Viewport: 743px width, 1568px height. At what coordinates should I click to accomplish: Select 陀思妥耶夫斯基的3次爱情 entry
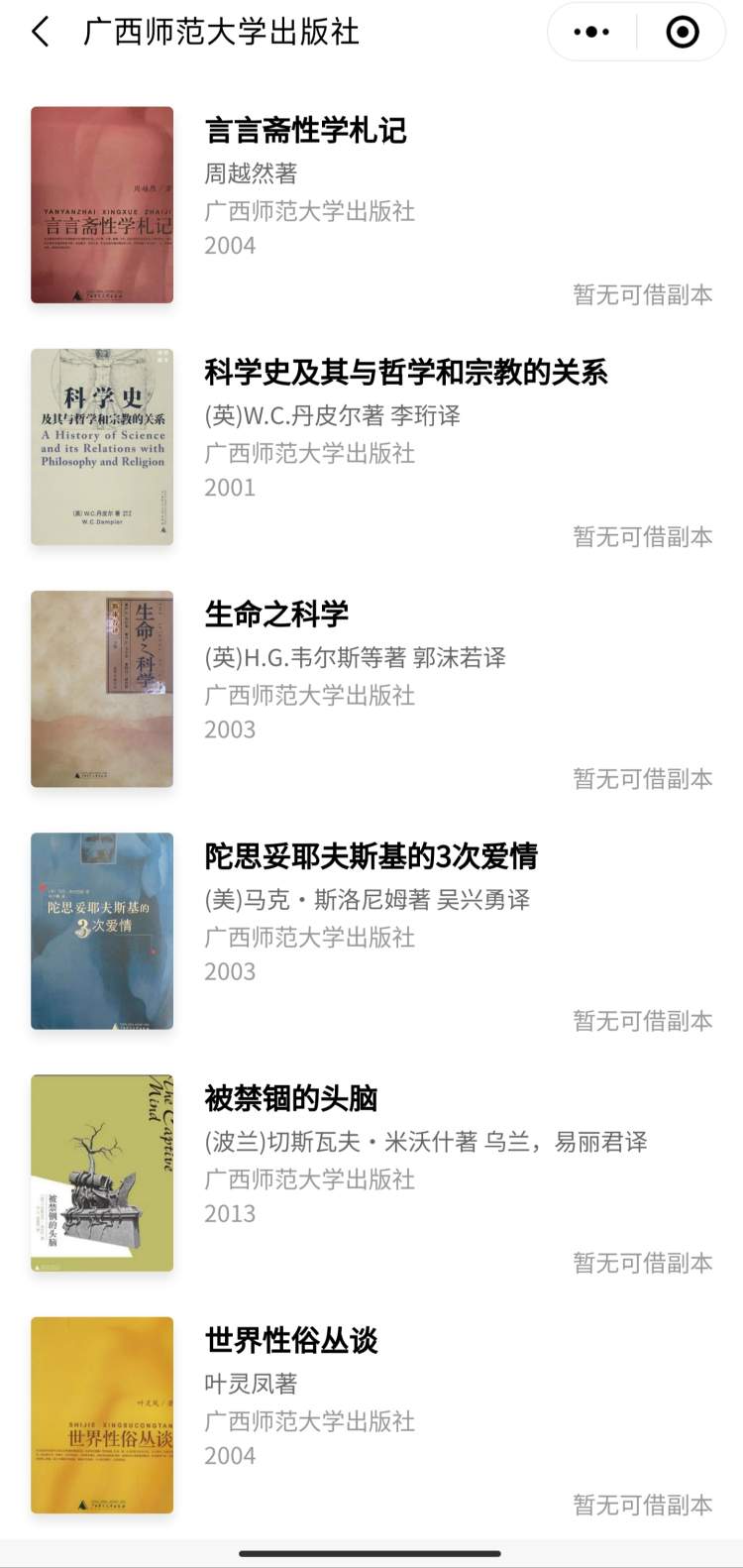371,856
